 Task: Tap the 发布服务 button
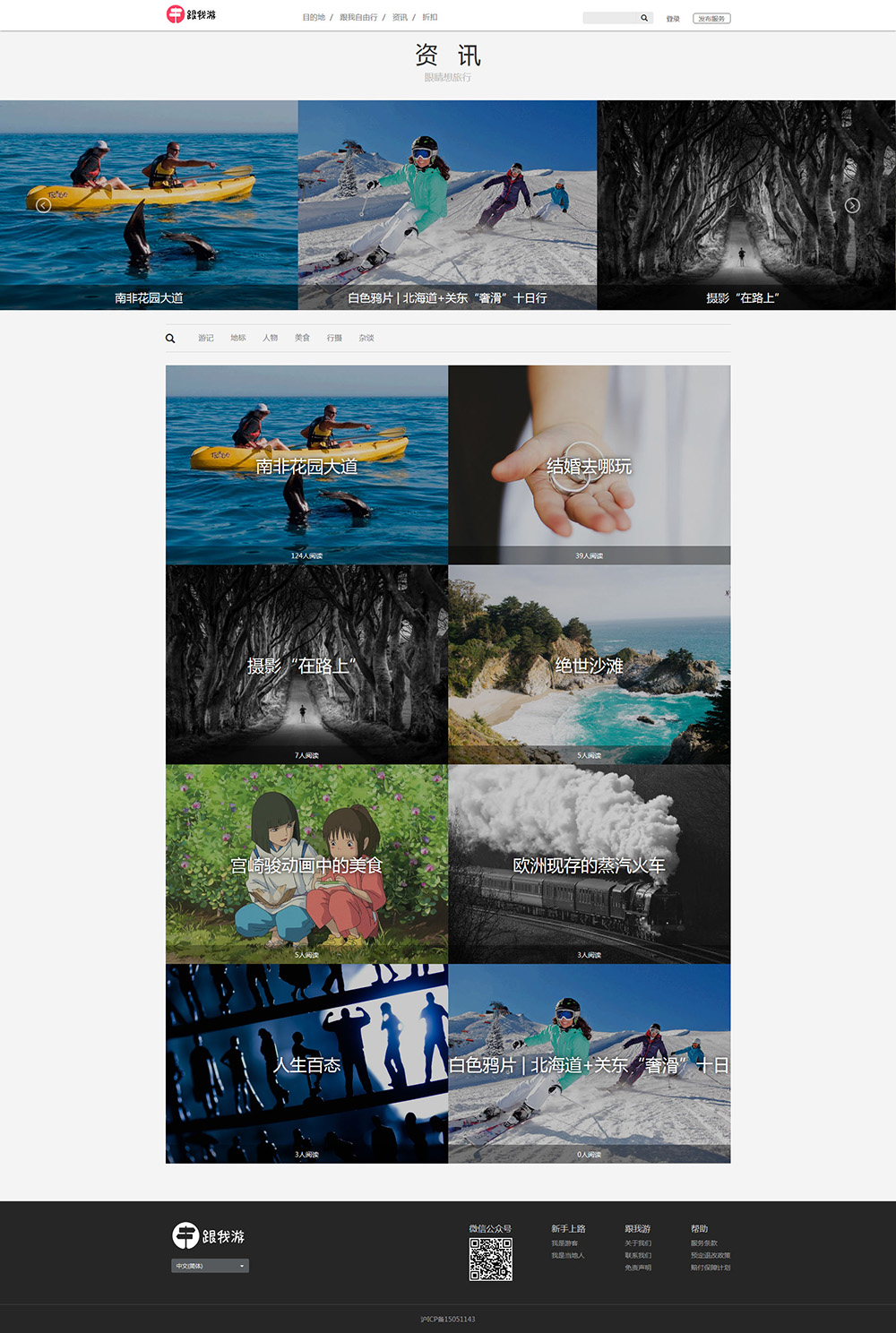[711, 19]
